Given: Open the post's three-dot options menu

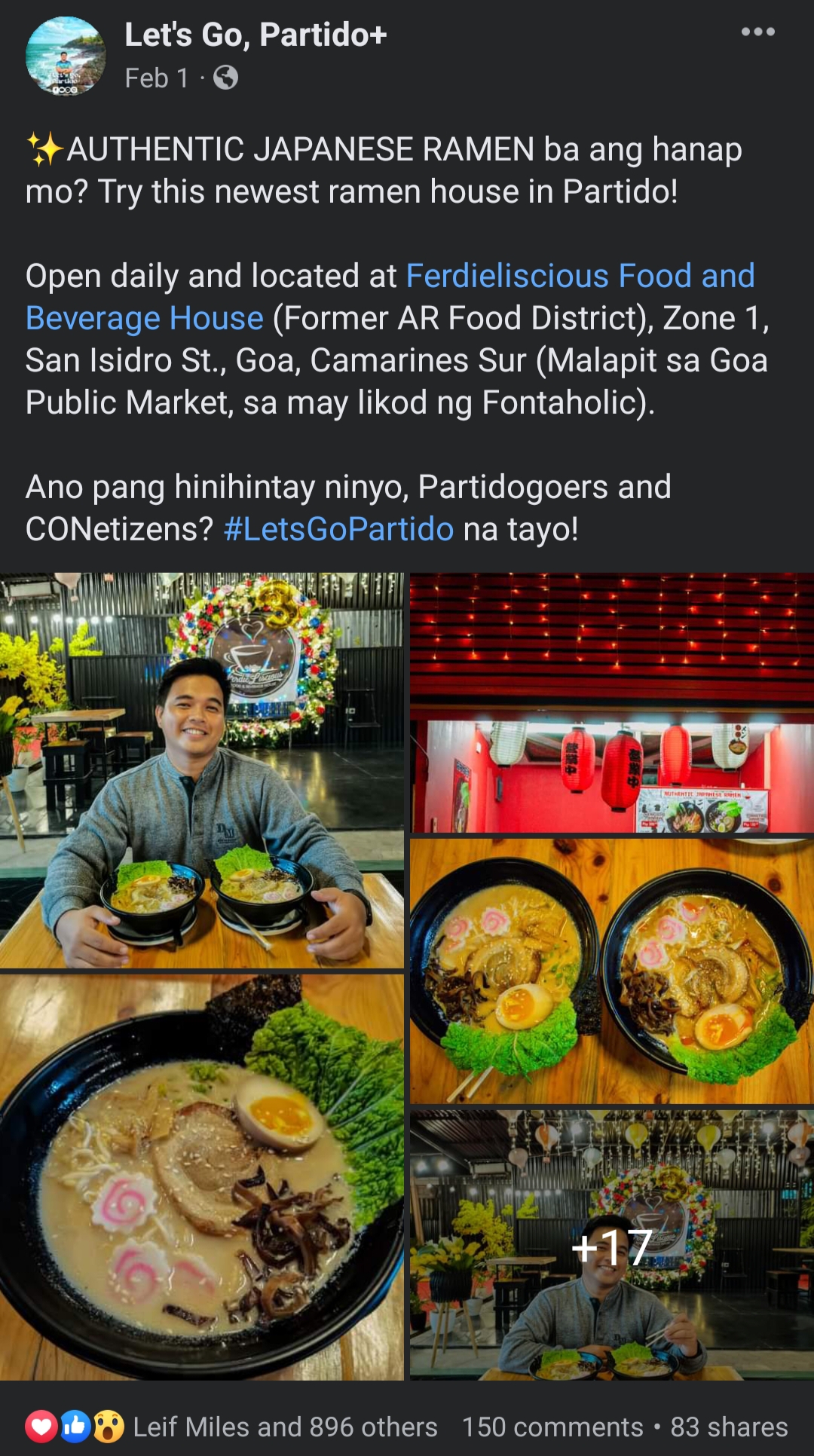Looking at the screenshot, I should click(x=757, y=32).
